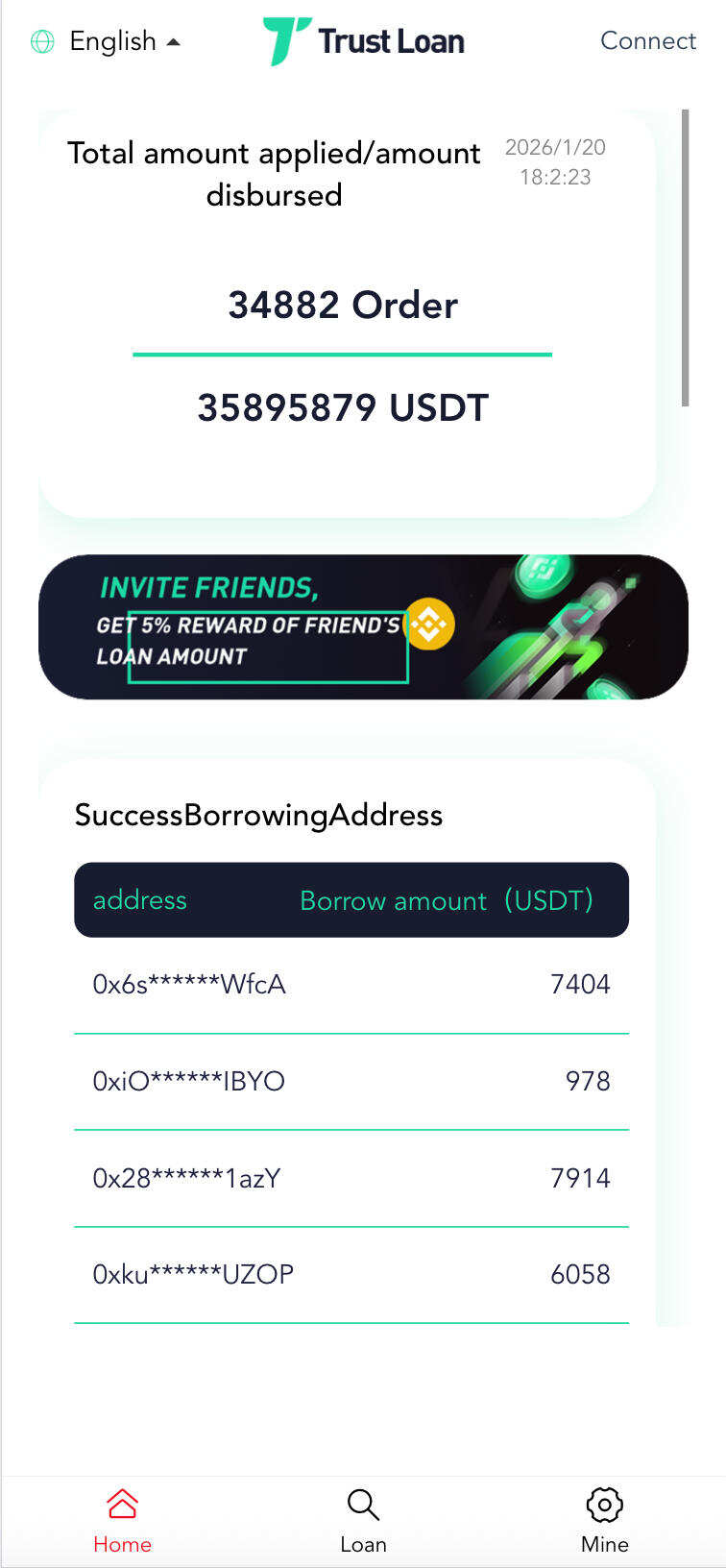The height and width of the screenshot is (1568, 726).
Task: Click the Connect wallet link
Action: 648,41
